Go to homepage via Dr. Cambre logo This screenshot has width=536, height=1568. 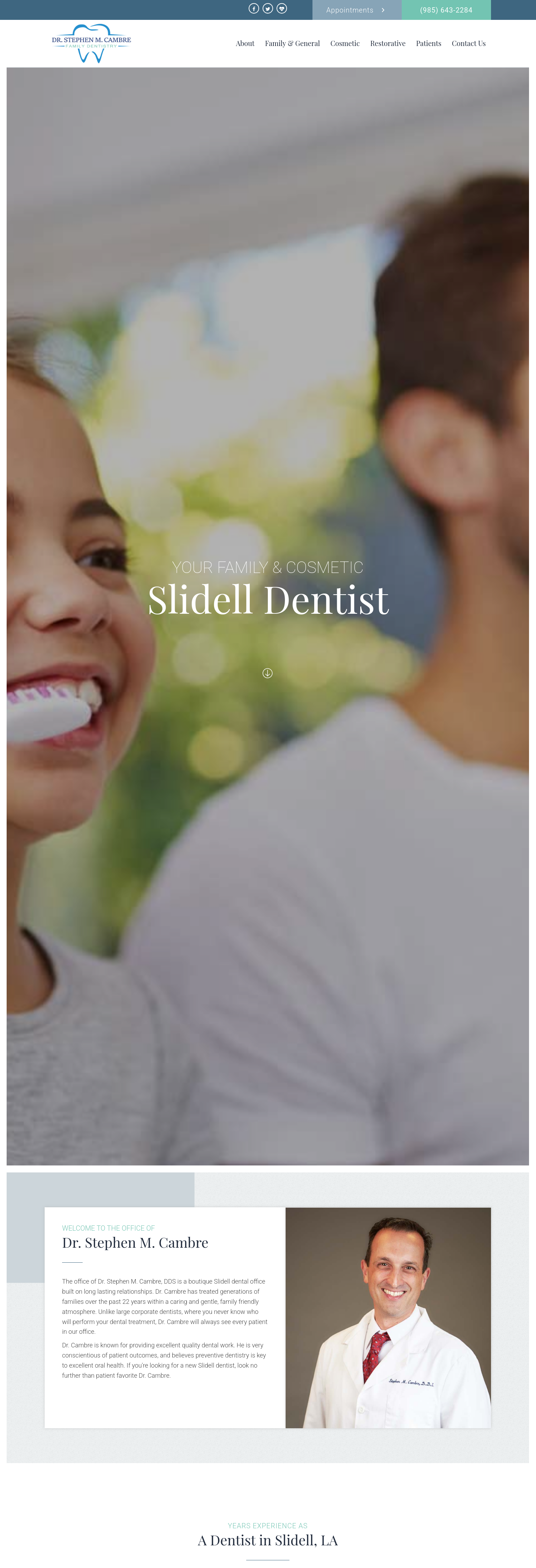[x=91, y=43]
